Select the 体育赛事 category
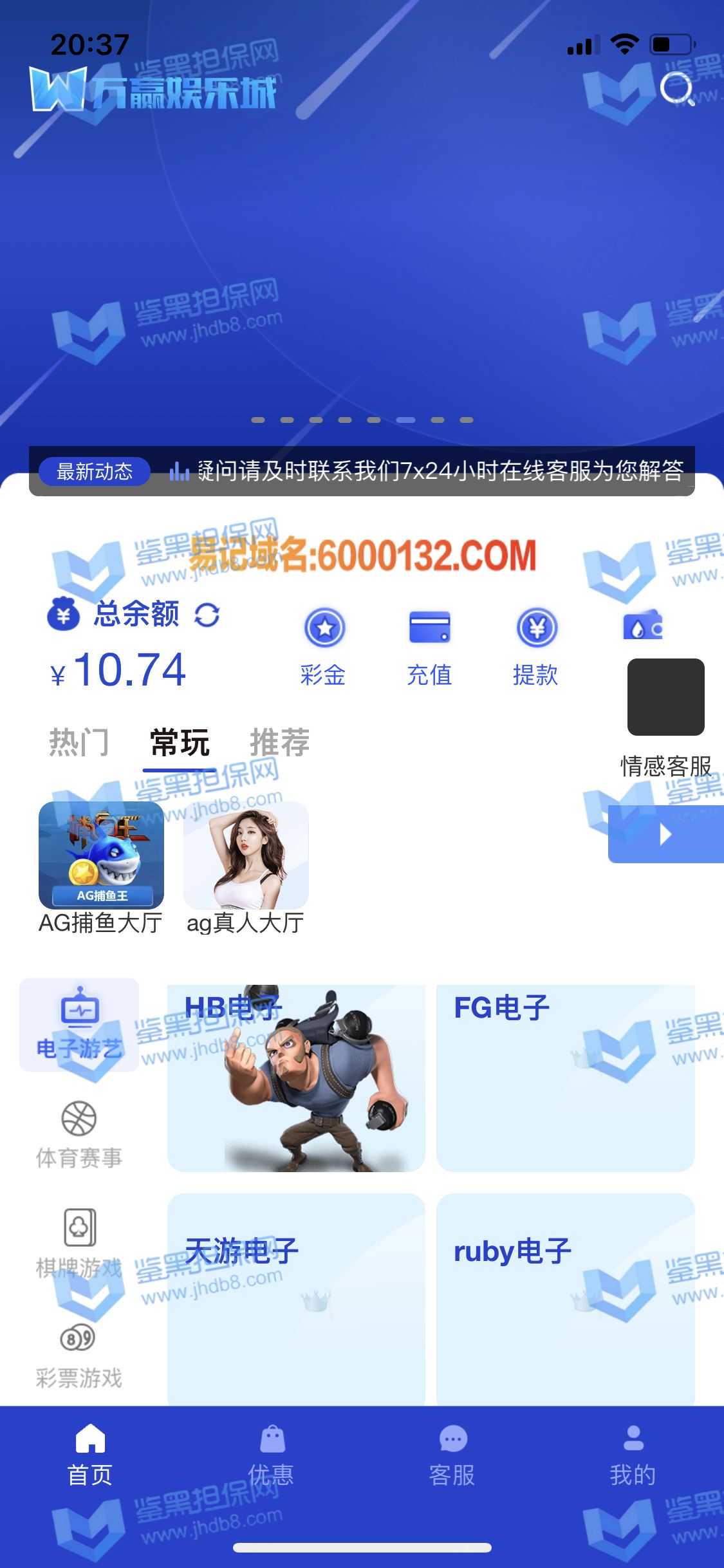Screen dimensions: 724x1568 [x=79, y=1134]
